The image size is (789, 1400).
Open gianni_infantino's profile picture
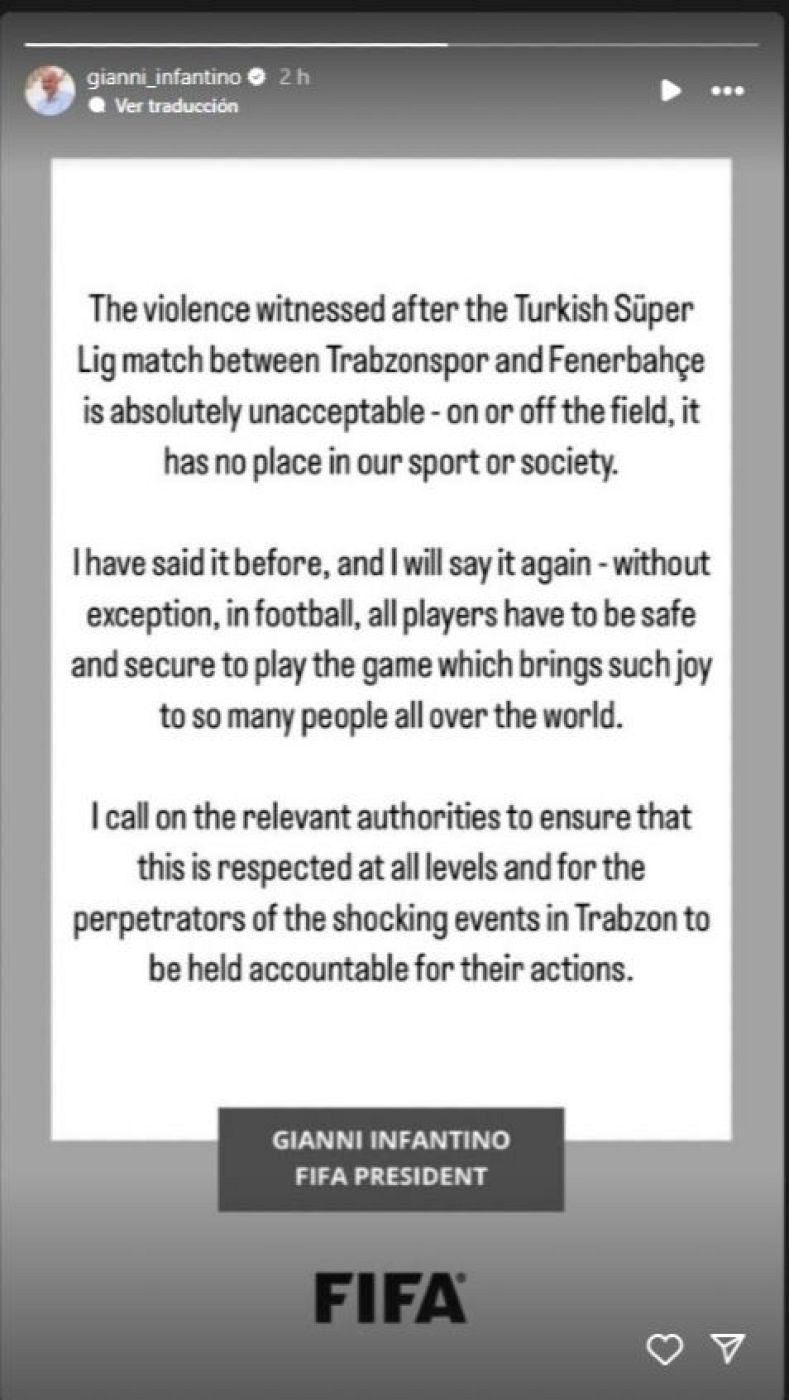pyautogui.click(x=49, y=90)
